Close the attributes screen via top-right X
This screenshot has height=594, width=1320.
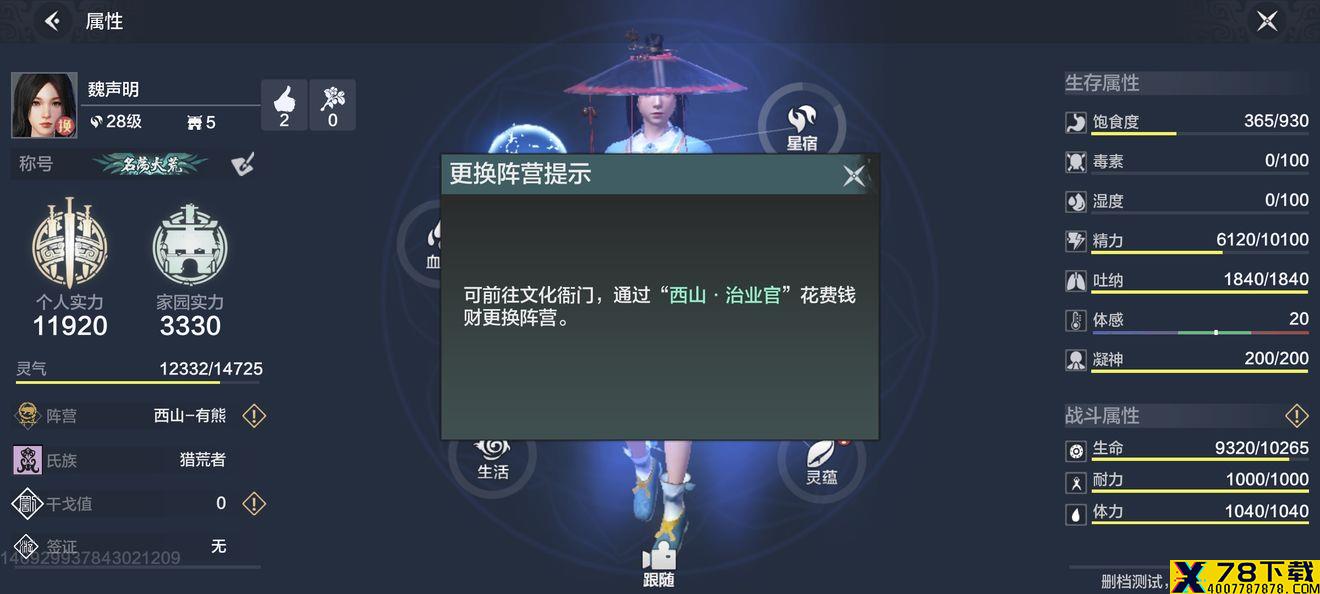click(1267, 21)
